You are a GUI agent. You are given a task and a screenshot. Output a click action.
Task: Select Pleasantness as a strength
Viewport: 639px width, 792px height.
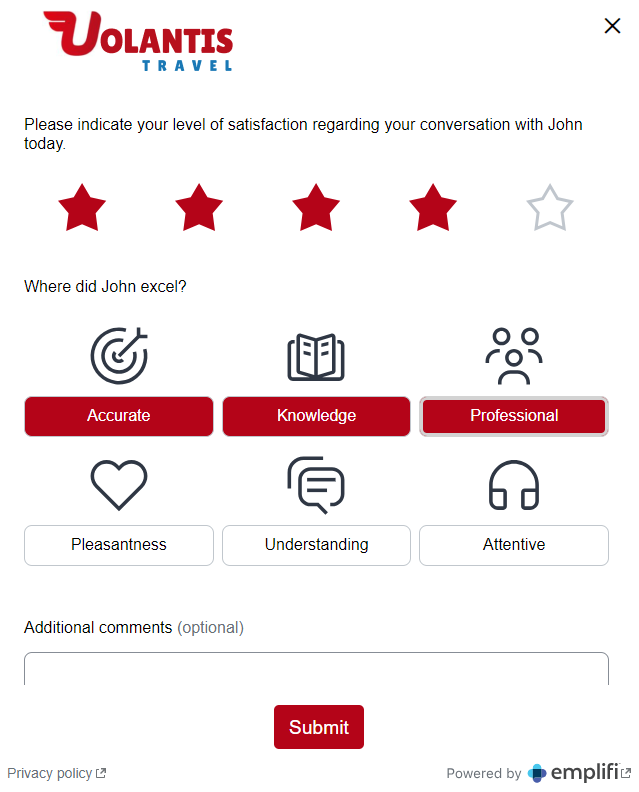pyautogui.click(x=119, y=545)
